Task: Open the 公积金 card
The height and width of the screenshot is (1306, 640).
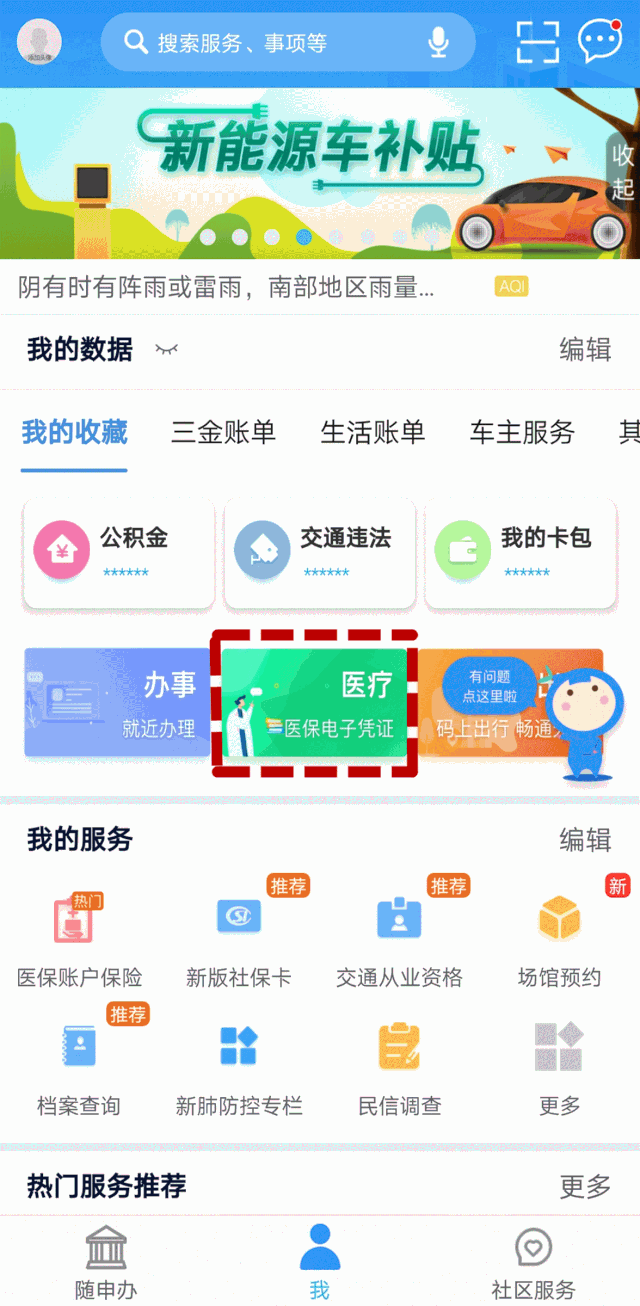Action: 118,553
